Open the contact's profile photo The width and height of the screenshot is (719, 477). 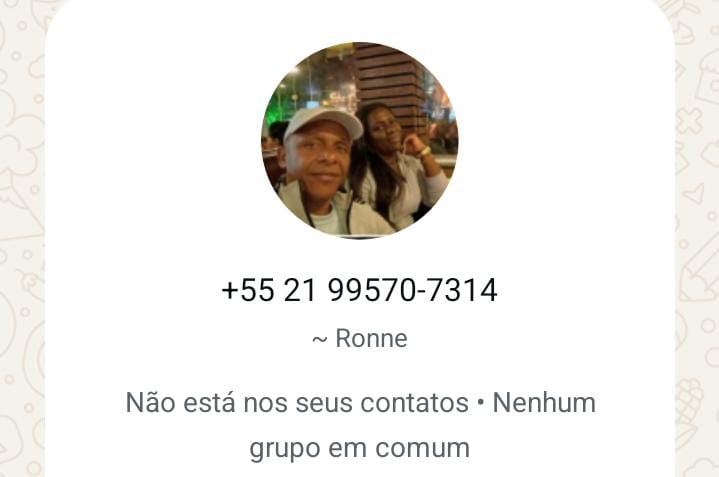click(359, 140)
